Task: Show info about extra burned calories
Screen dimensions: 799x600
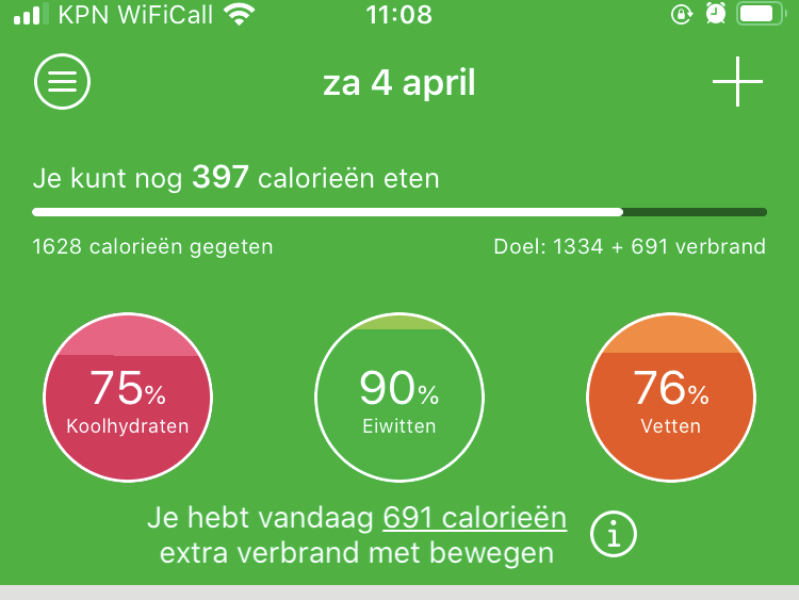Action: (613, 535)
